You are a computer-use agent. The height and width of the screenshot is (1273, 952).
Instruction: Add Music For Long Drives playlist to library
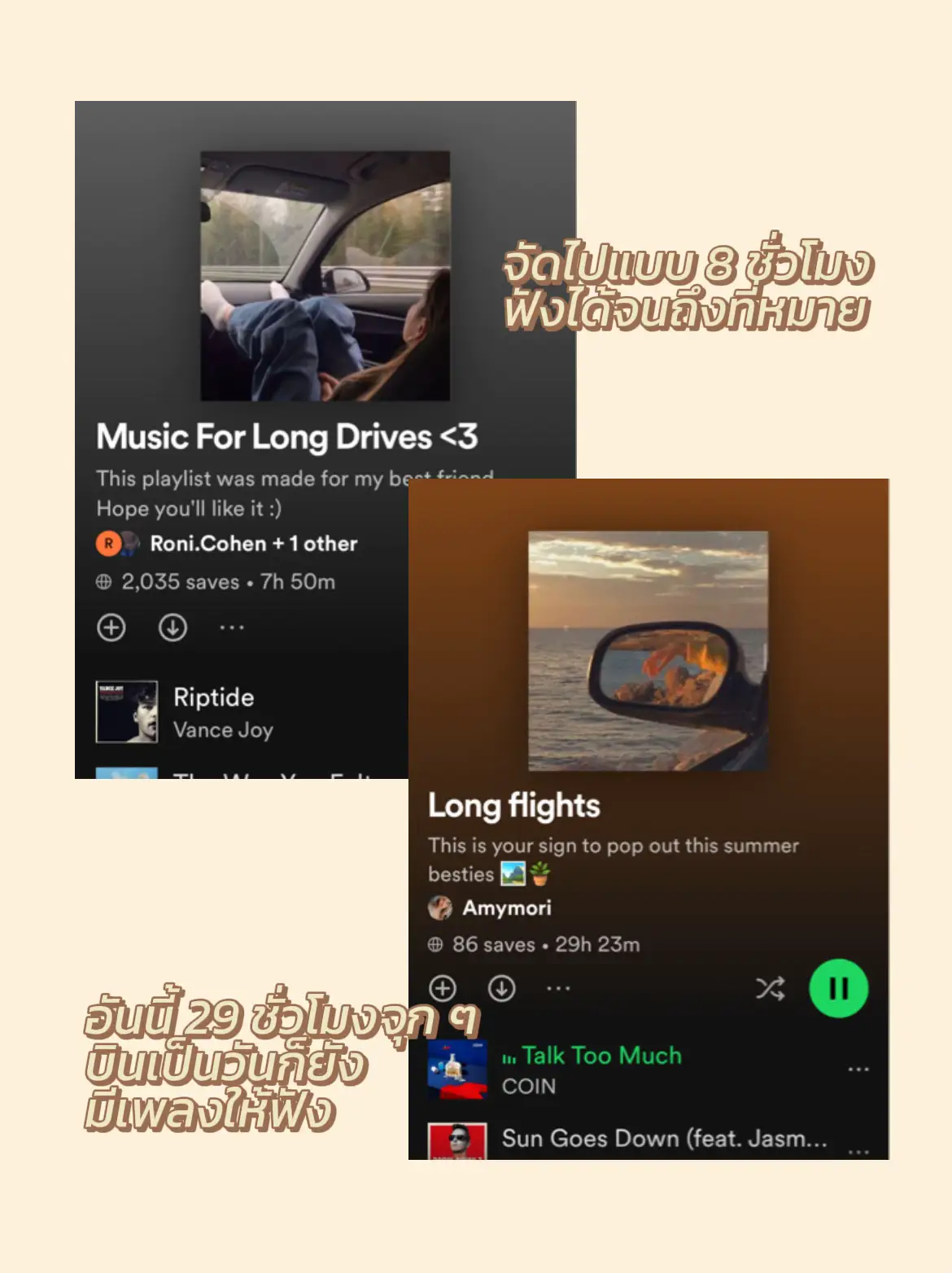(112, 628)
